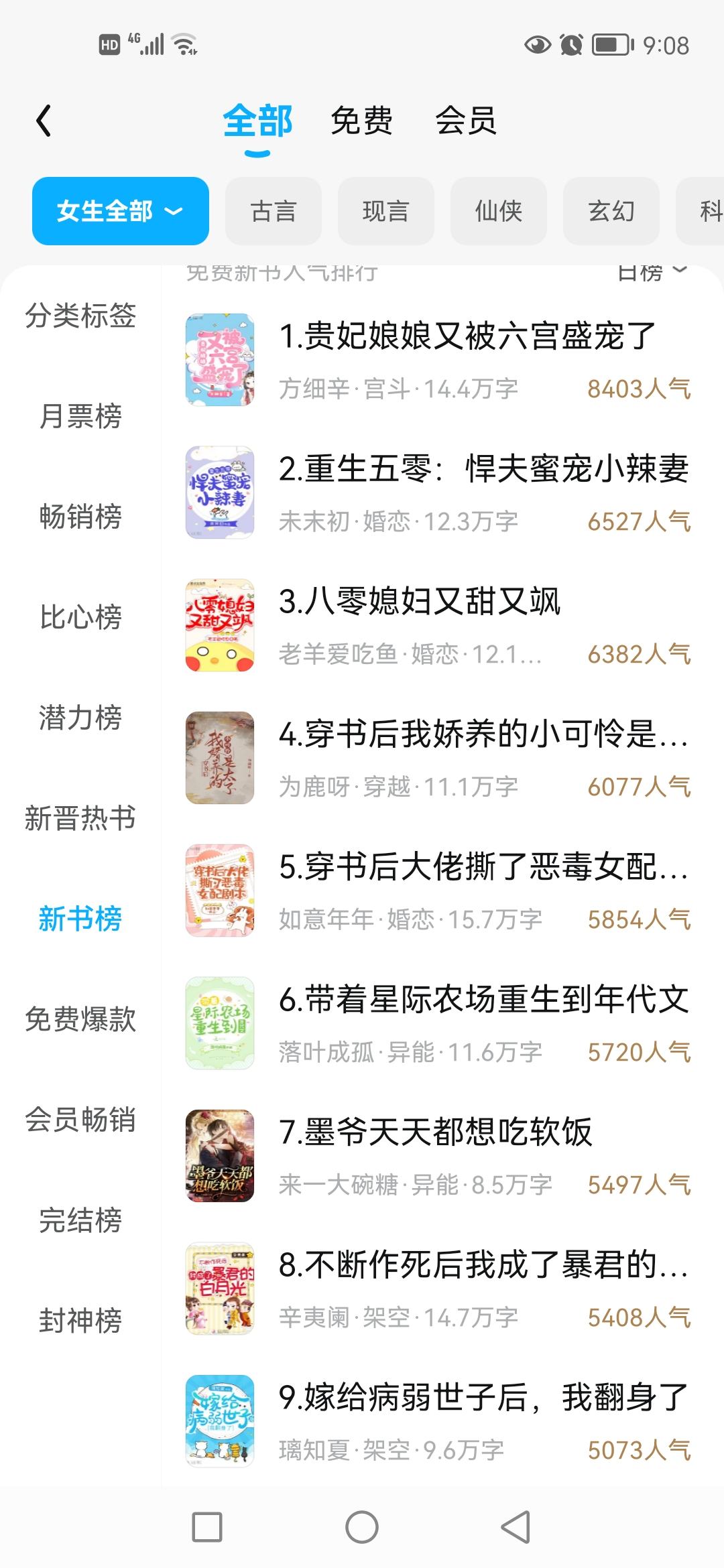This screenshot has height=1568, width=724.
Task: Go back using the top-left arrow
Action: click(x=44, y=121)
